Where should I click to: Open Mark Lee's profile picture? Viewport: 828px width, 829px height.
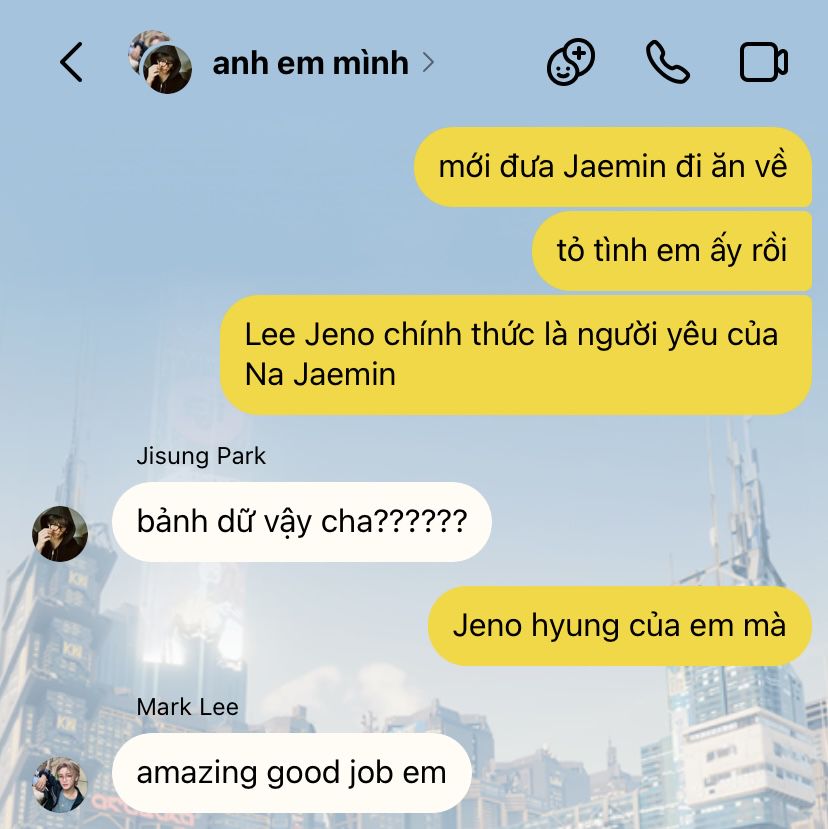click(60, 784)
